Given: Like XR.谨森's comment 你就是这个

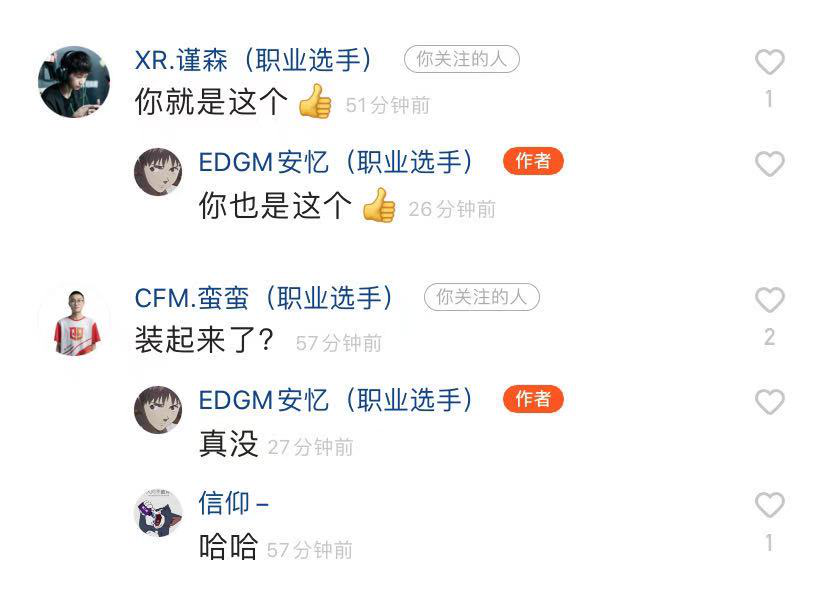Looking at the screenshot, I should tap(769, 62).
